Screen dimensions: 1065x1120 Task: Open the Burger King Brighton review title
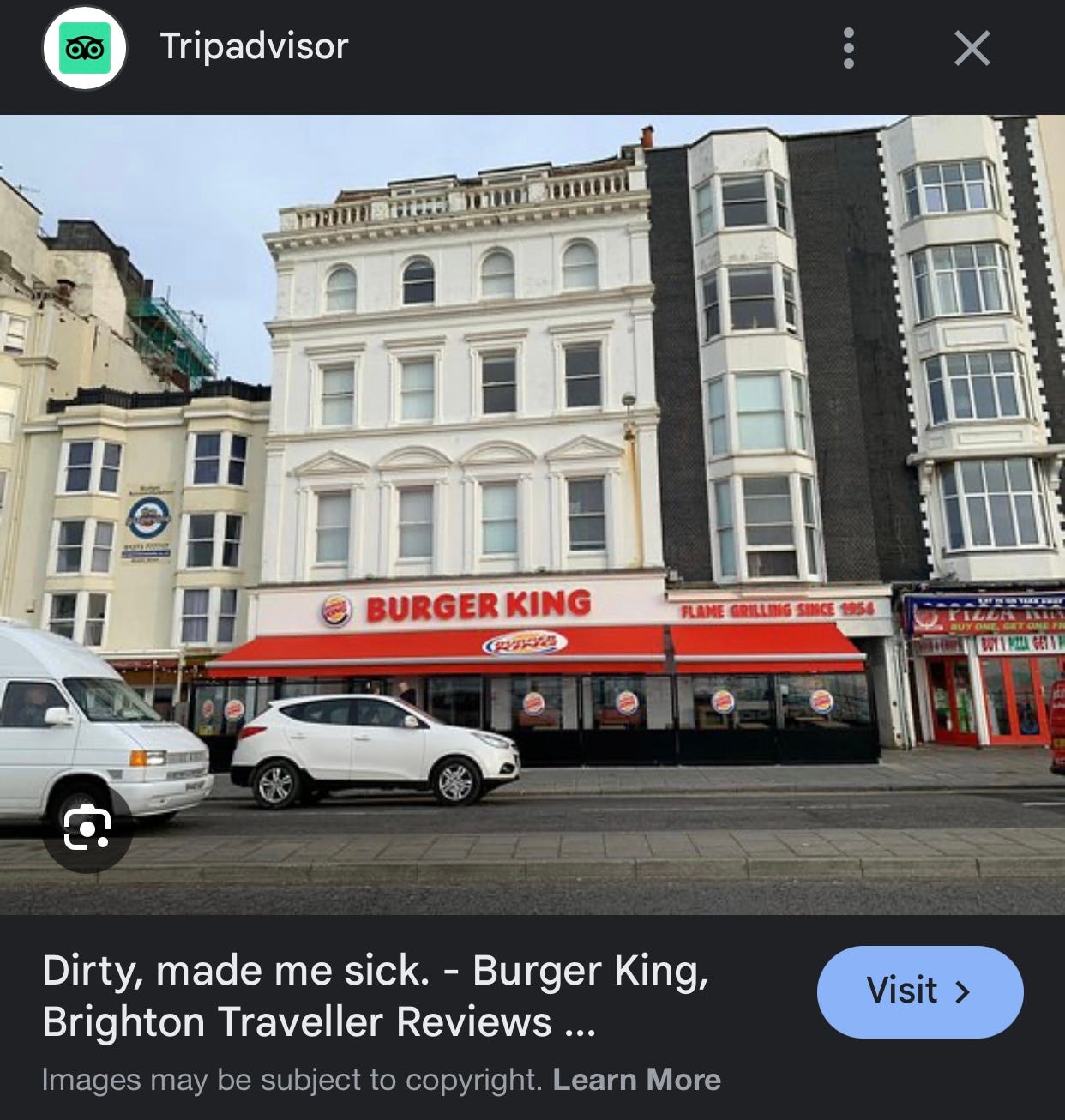(x=376, y=996)
